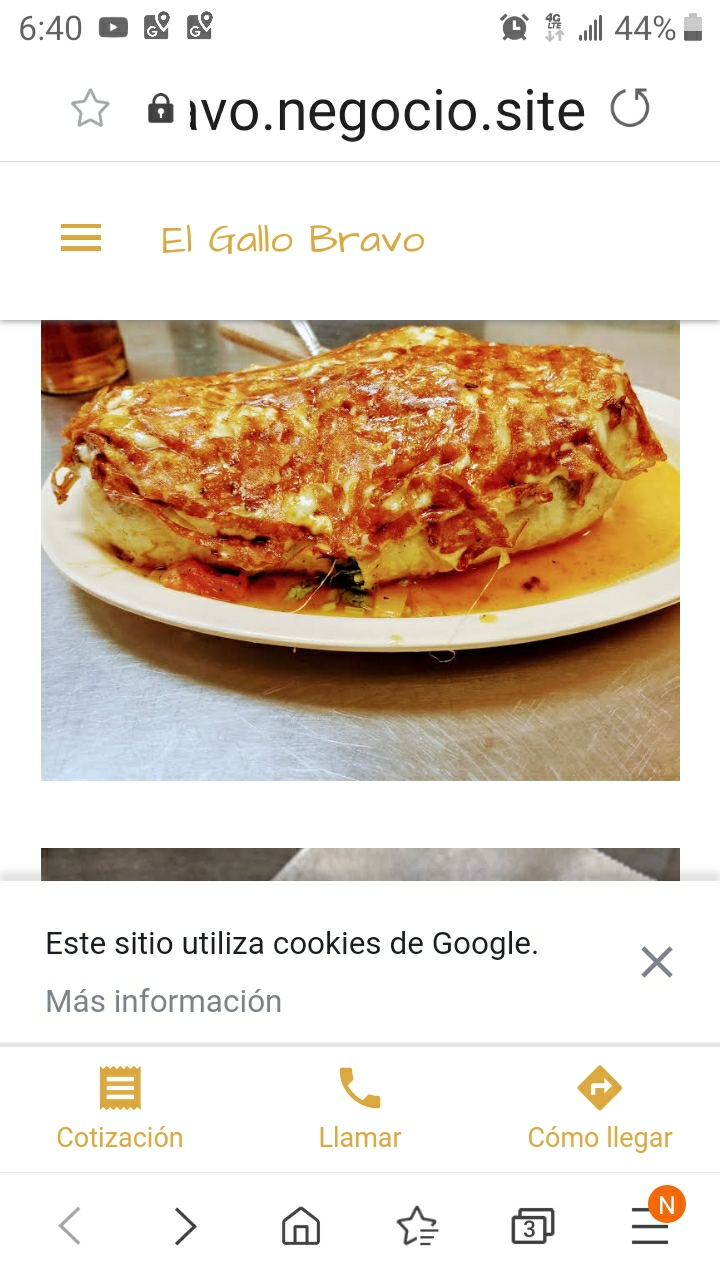
Task: Go back using the back arrow
Action: 69,1224
